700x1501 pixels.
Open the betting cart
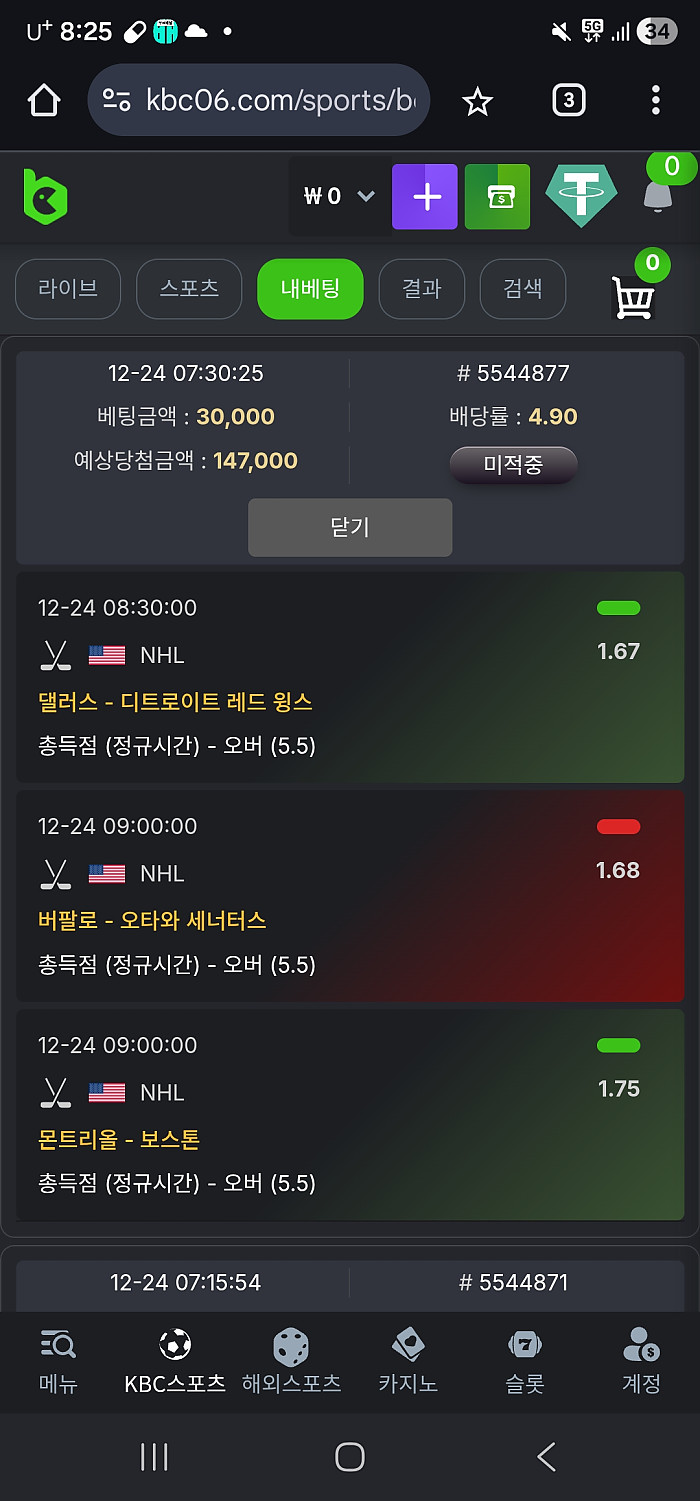pyautogui.click(x=633, y=296)
